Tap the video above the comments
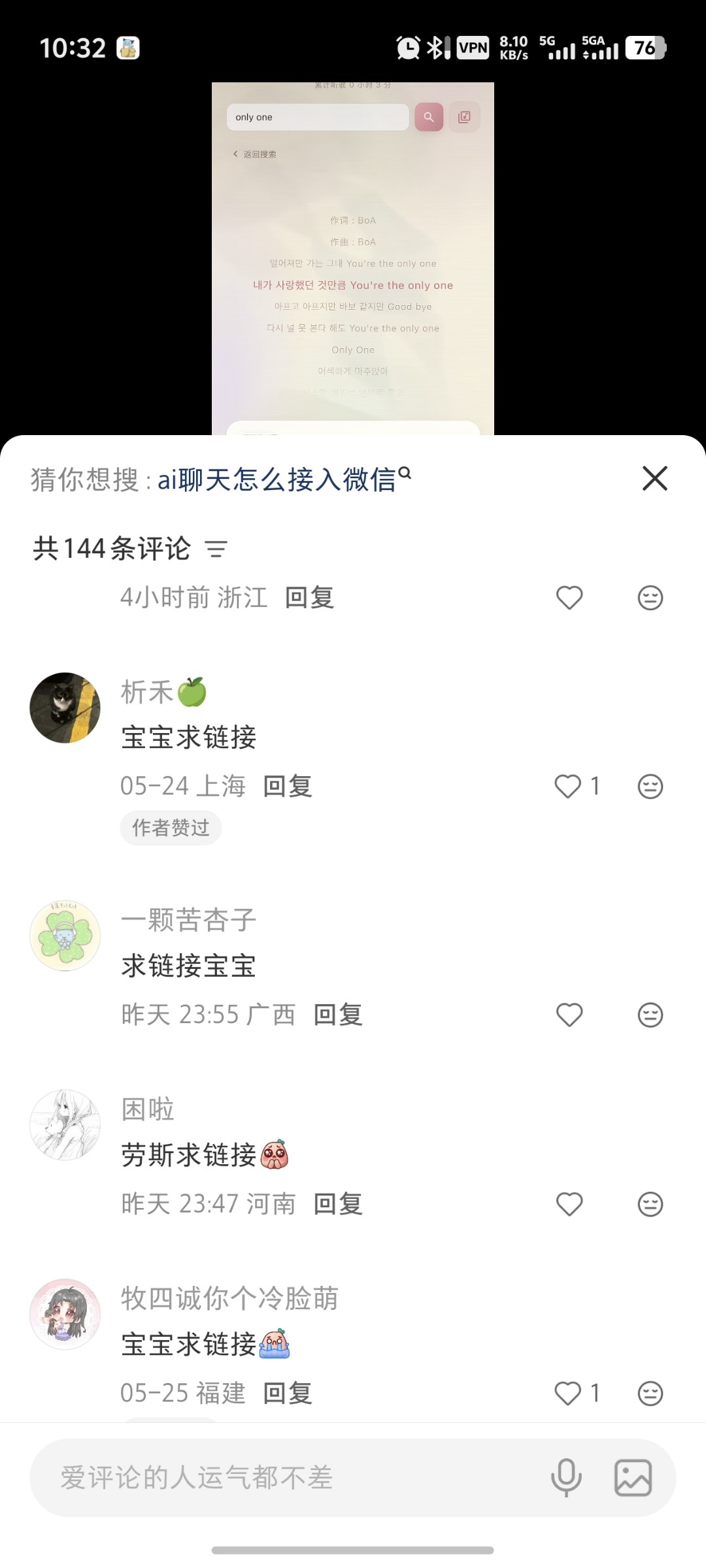The width and height of the screenshot is (706, 1568). click(x=353, y=258)
